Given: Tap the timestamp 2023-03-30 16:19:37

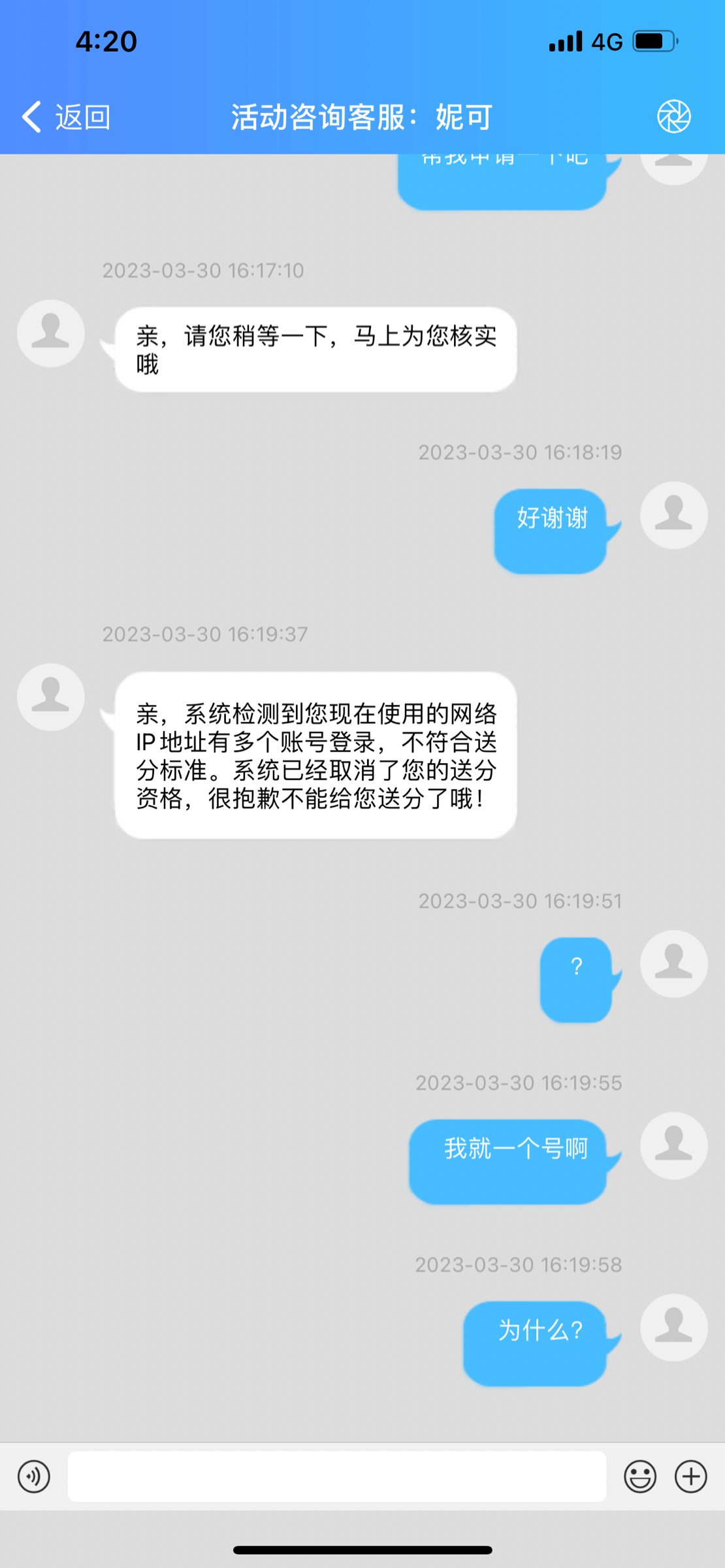Looking at the screenshot, I should click(206, 634).
